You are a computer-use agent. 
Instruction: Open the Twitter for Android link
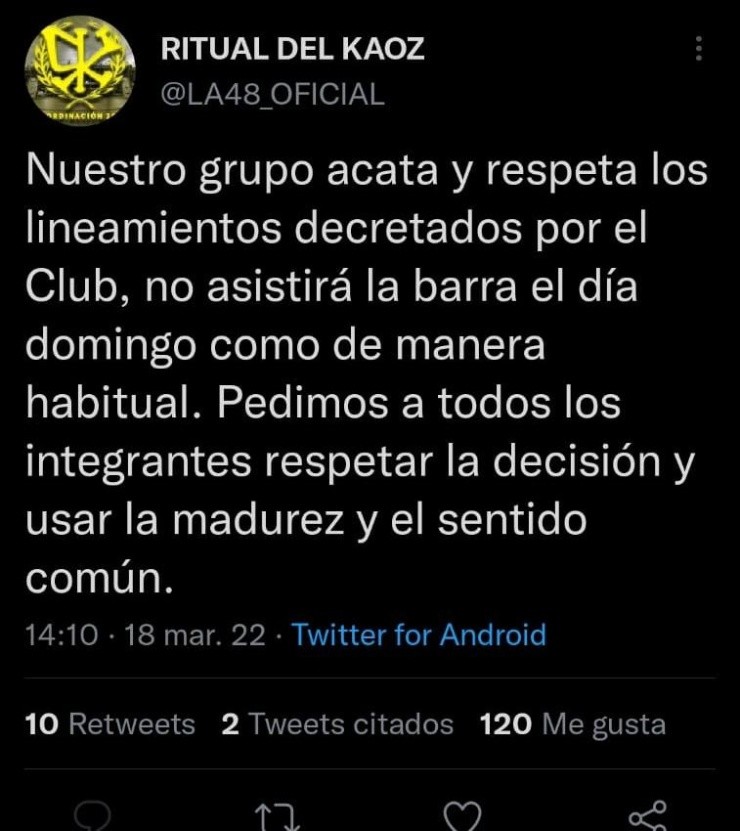[418, 635]
